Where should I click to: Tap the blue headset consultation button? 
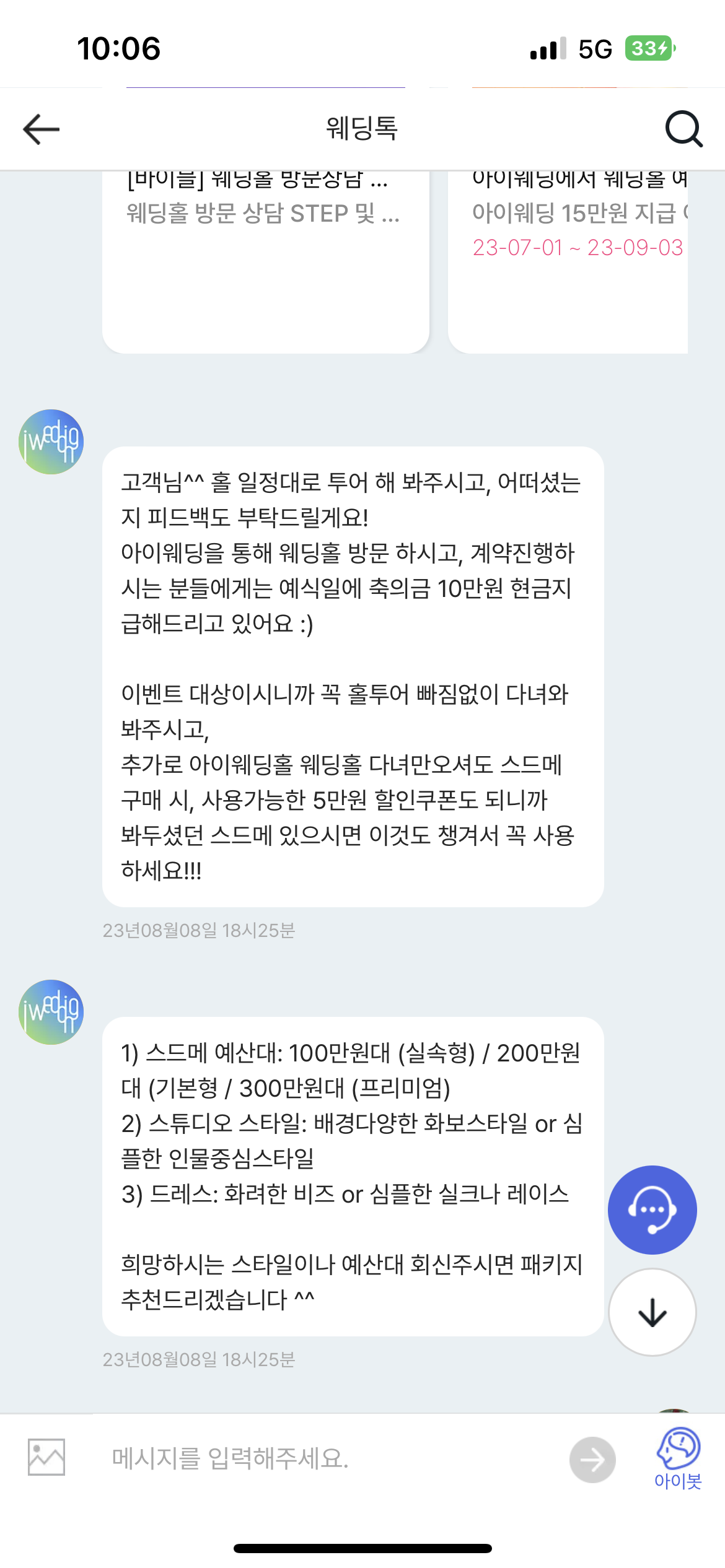pos(652,1209)
